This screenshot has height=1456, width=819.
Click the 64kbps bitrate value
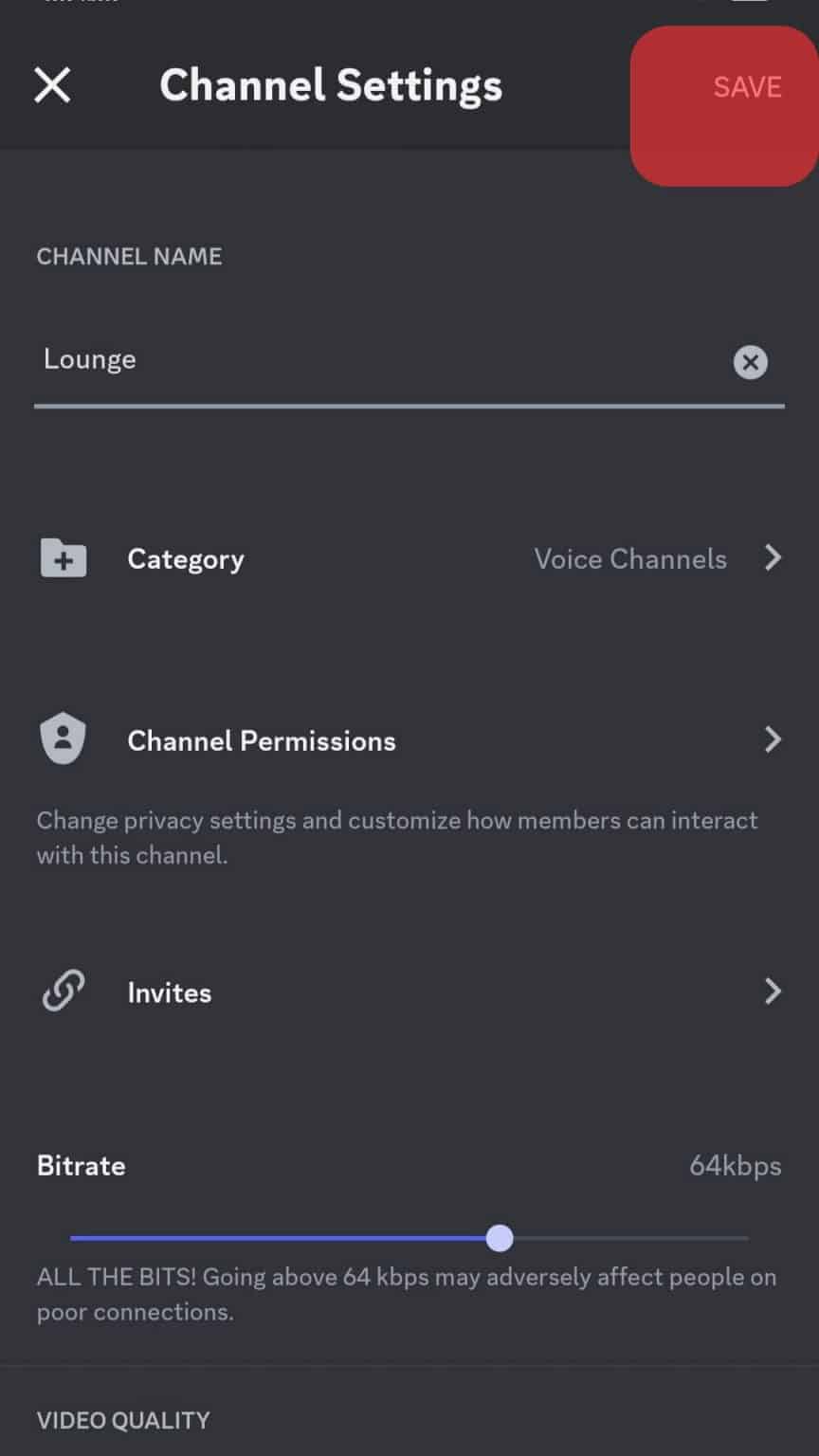(735, 1166)
